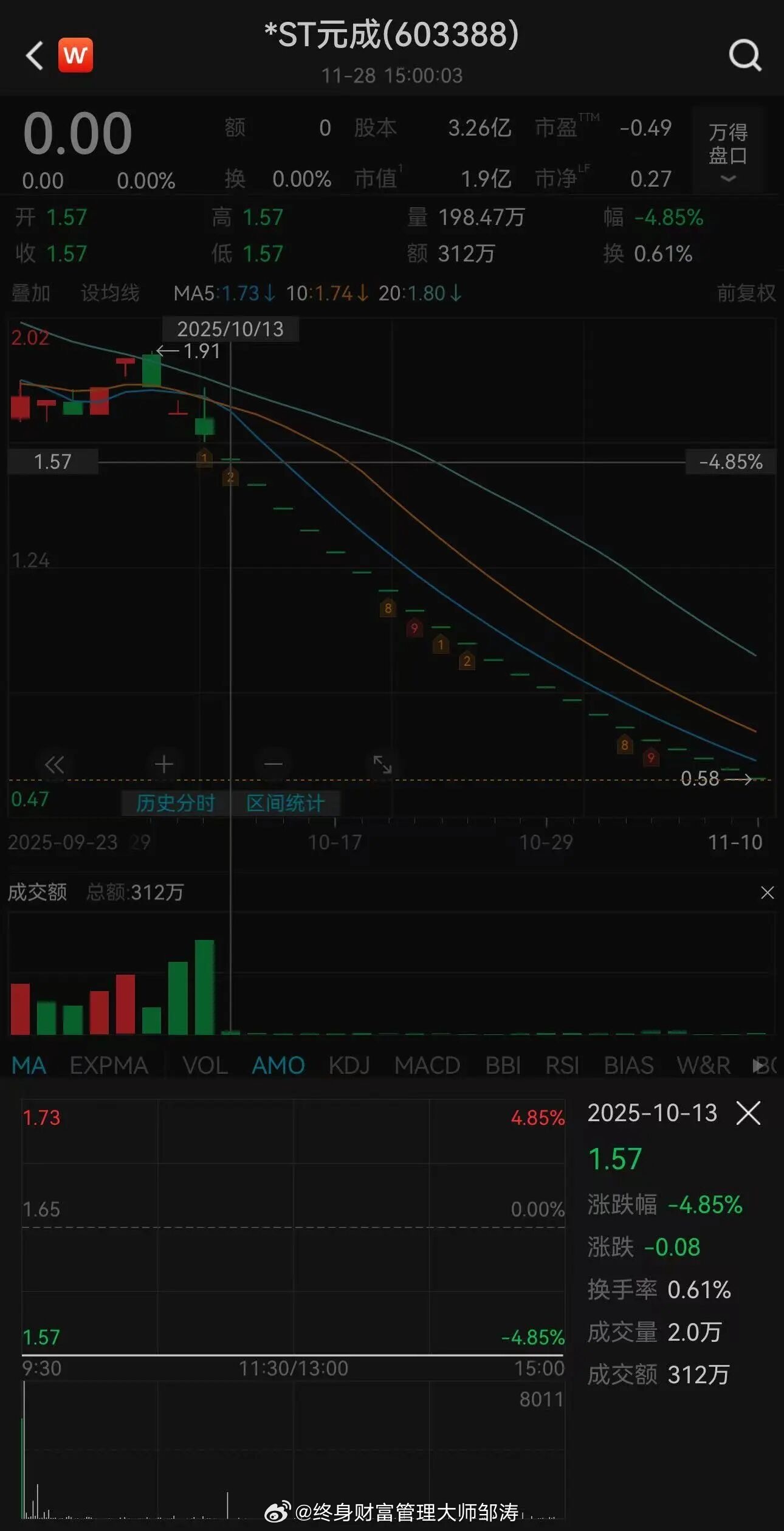
Task: Jump to latest price via the right arrow
Action: click(x=744, y=778)
